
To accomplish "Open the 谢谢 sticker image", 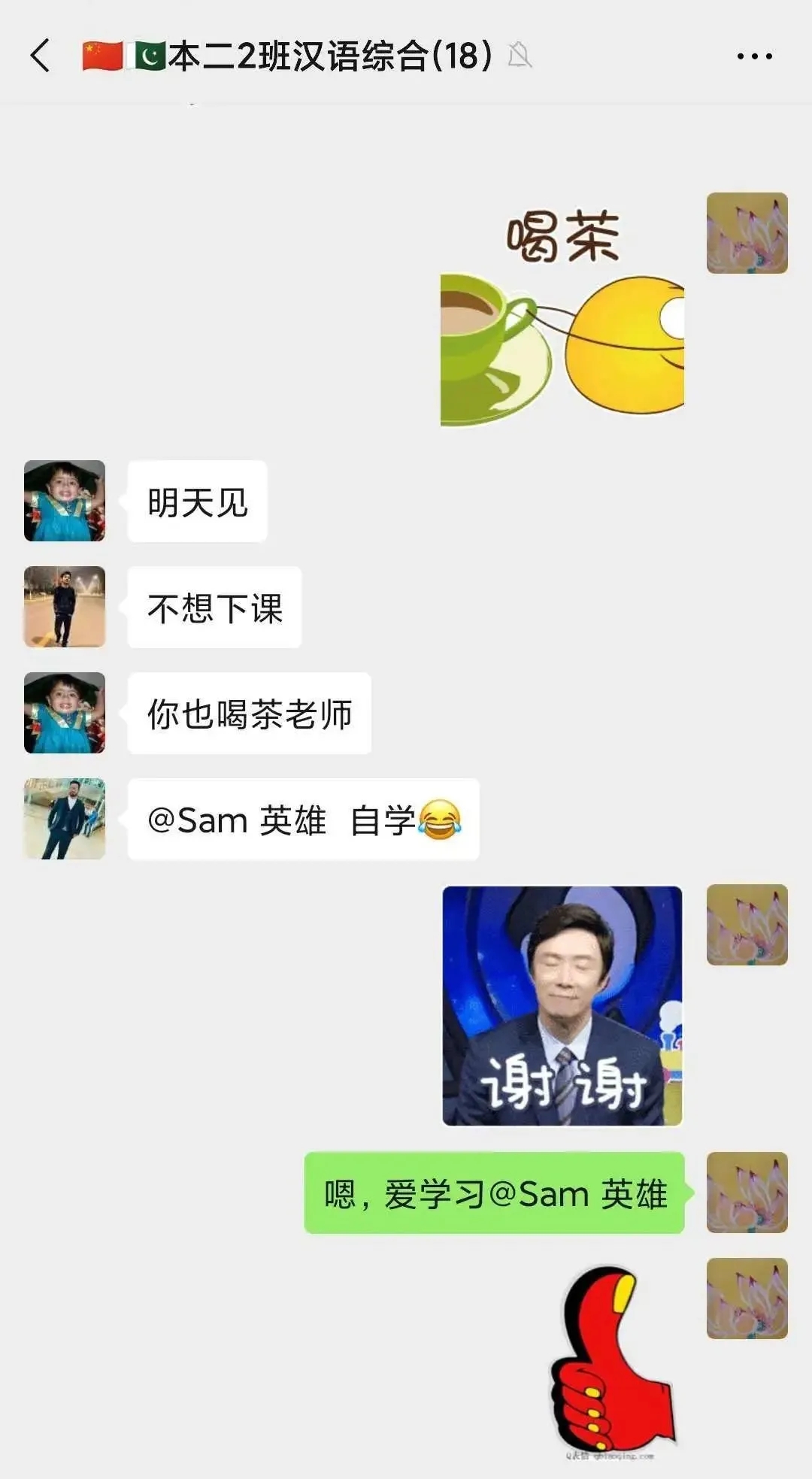I will [562, 1005].
